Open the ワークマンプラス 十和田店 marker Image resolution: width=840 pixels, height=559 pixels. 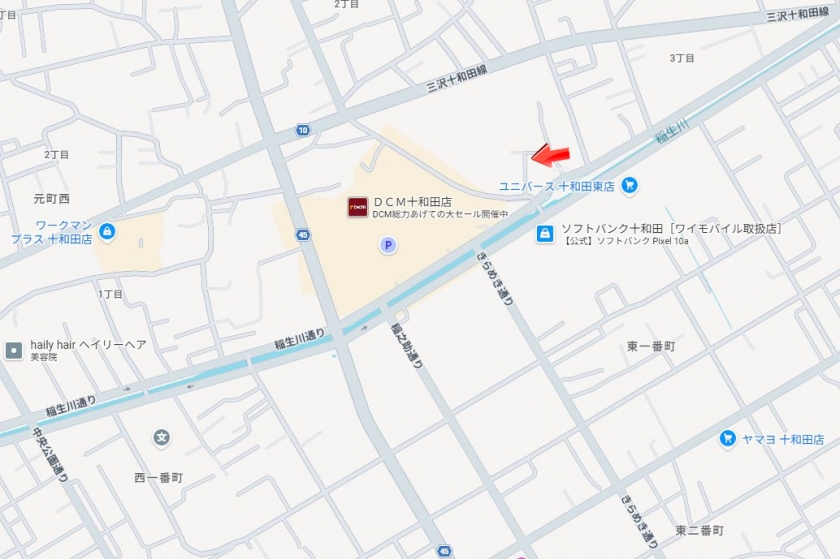point(107,232)
